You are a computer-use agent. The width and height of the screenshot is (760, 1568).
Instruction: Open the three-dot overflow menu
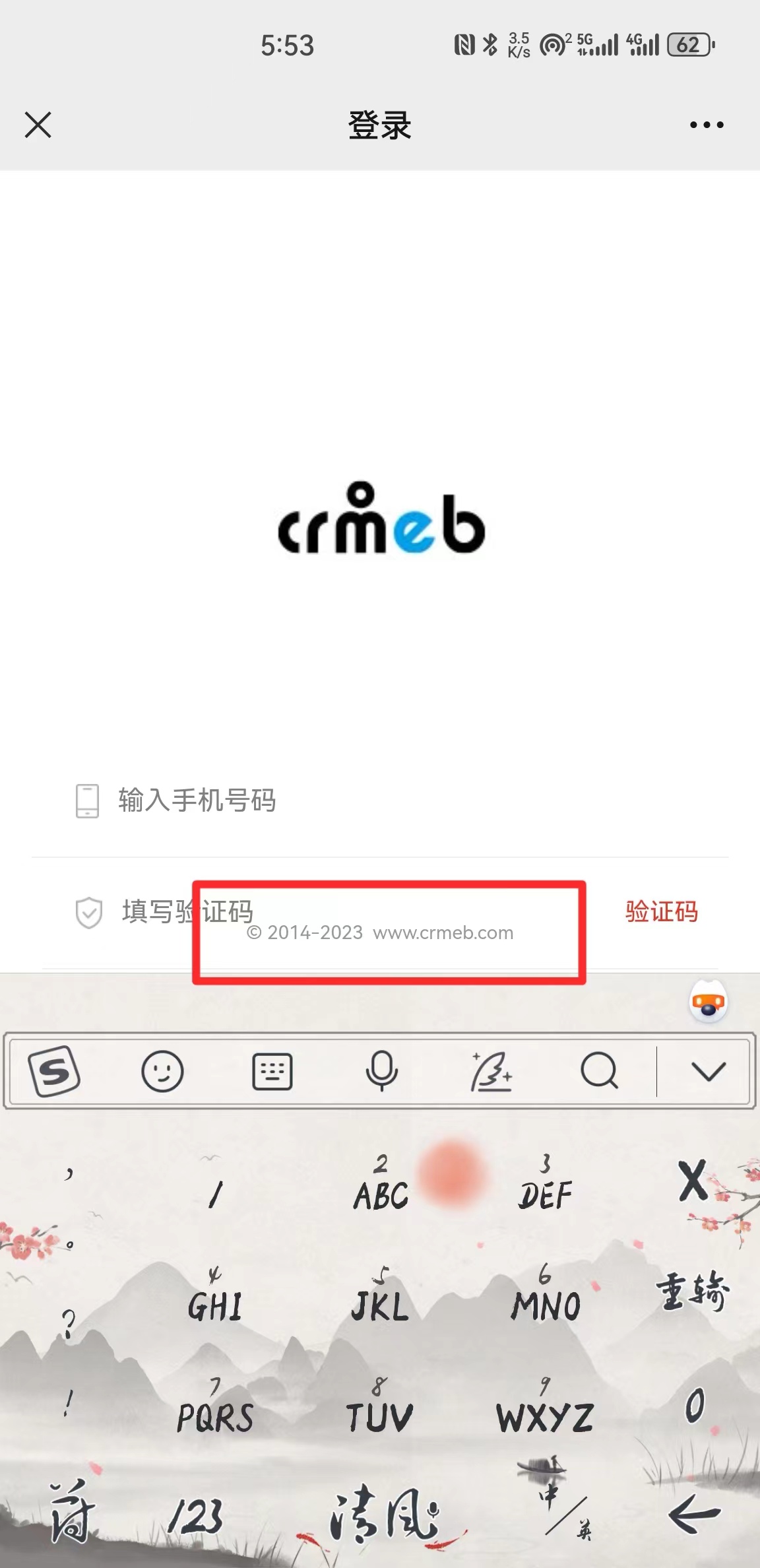point(707,124)
